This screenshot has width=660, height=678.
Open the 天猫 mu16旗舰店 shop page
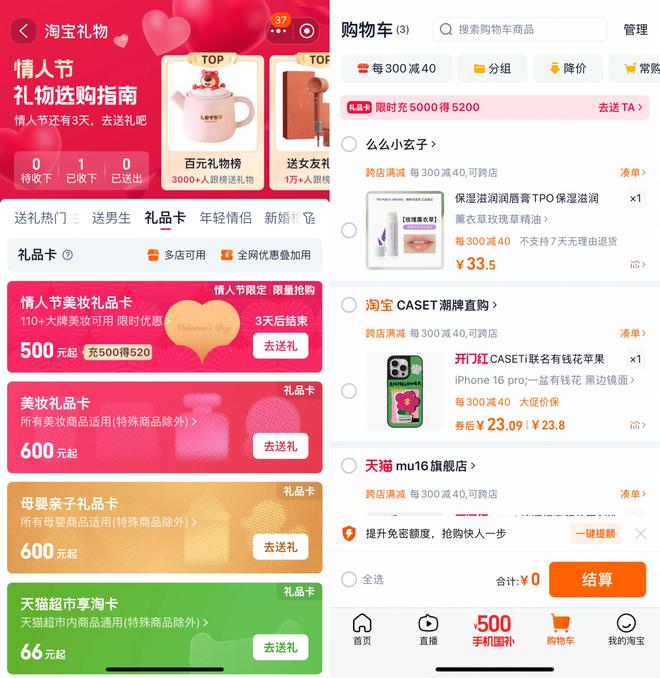[420, 465]
